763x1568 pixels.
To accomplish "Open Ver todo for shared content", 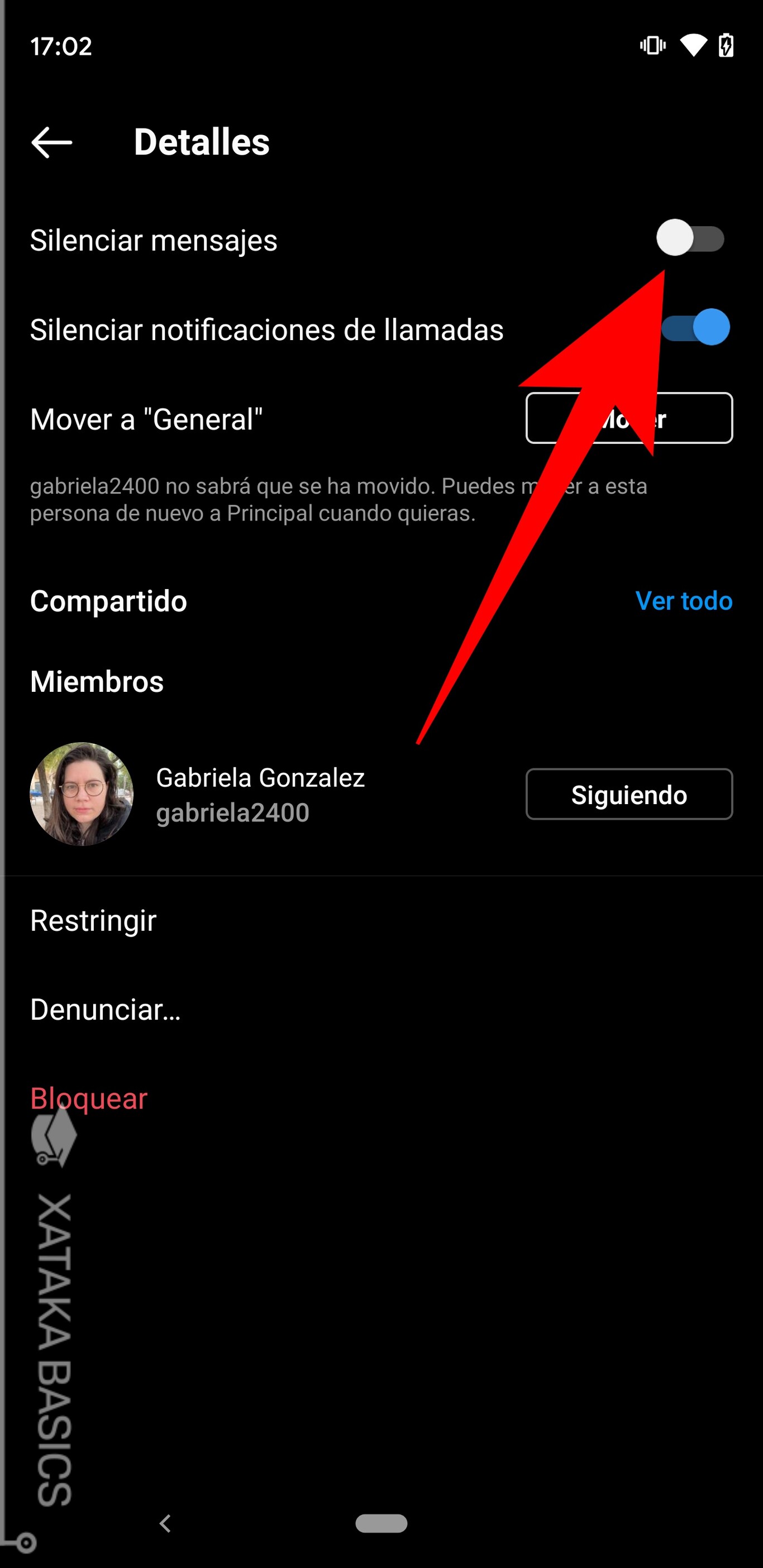I will (x=684, y=601).
